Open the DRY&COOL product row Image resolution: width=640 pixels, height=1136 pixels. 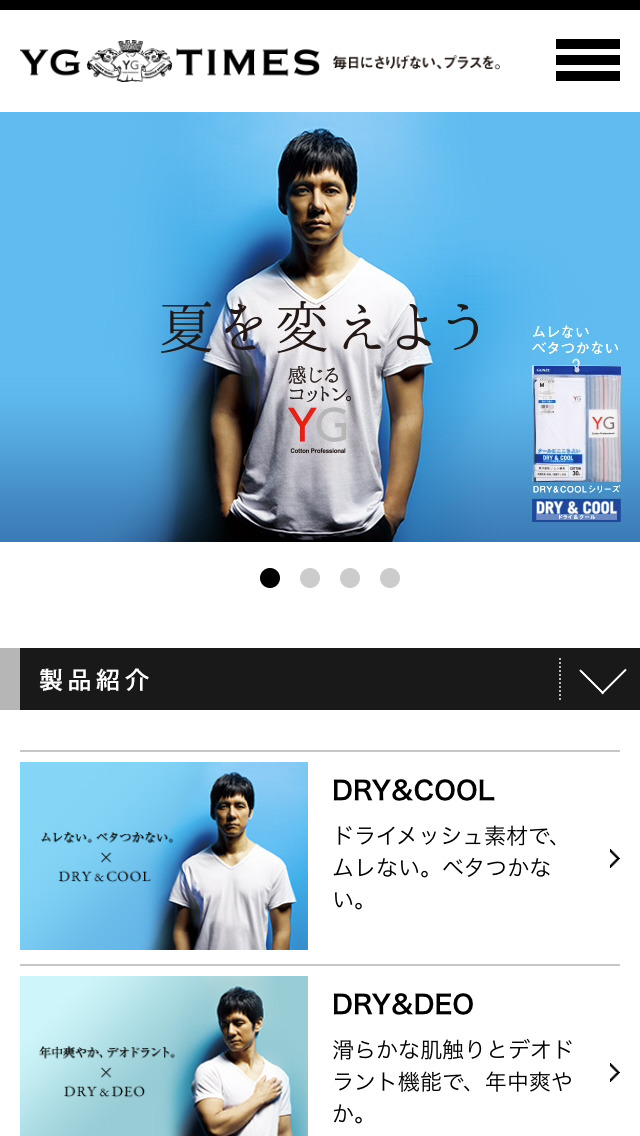pos(320,857)
